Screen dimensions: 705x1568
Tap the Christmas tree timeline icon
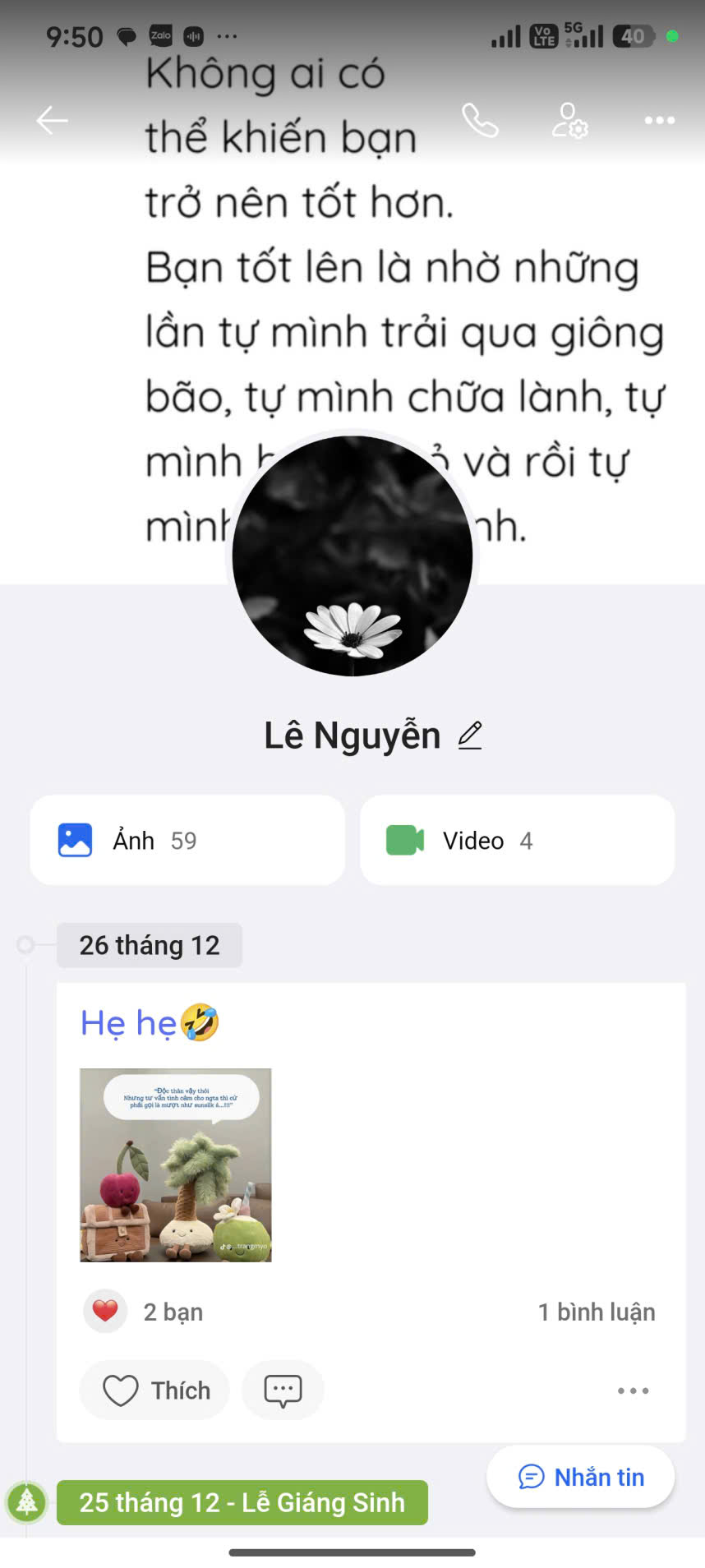point(27,1497)
